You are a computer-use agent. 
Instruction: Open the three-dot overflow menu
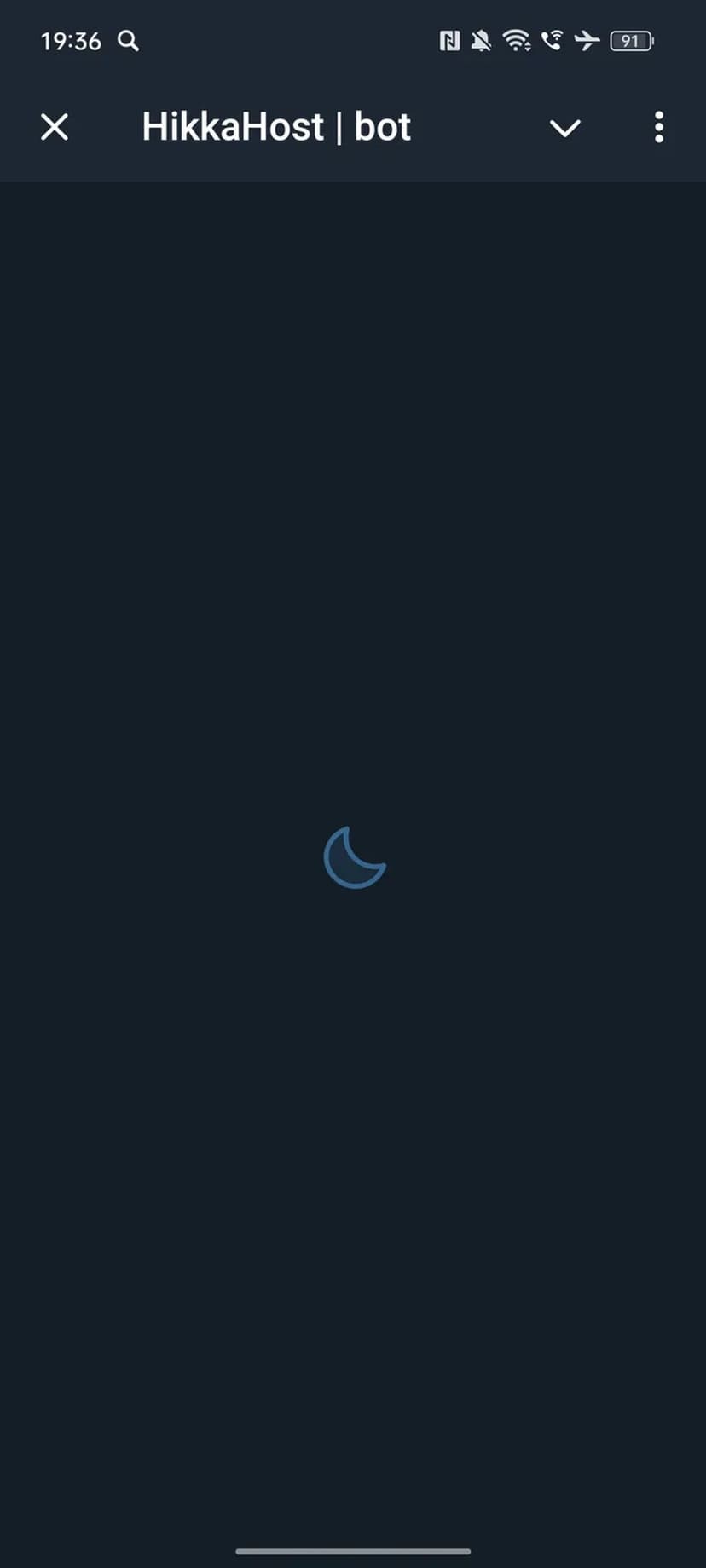coord(658,128)
